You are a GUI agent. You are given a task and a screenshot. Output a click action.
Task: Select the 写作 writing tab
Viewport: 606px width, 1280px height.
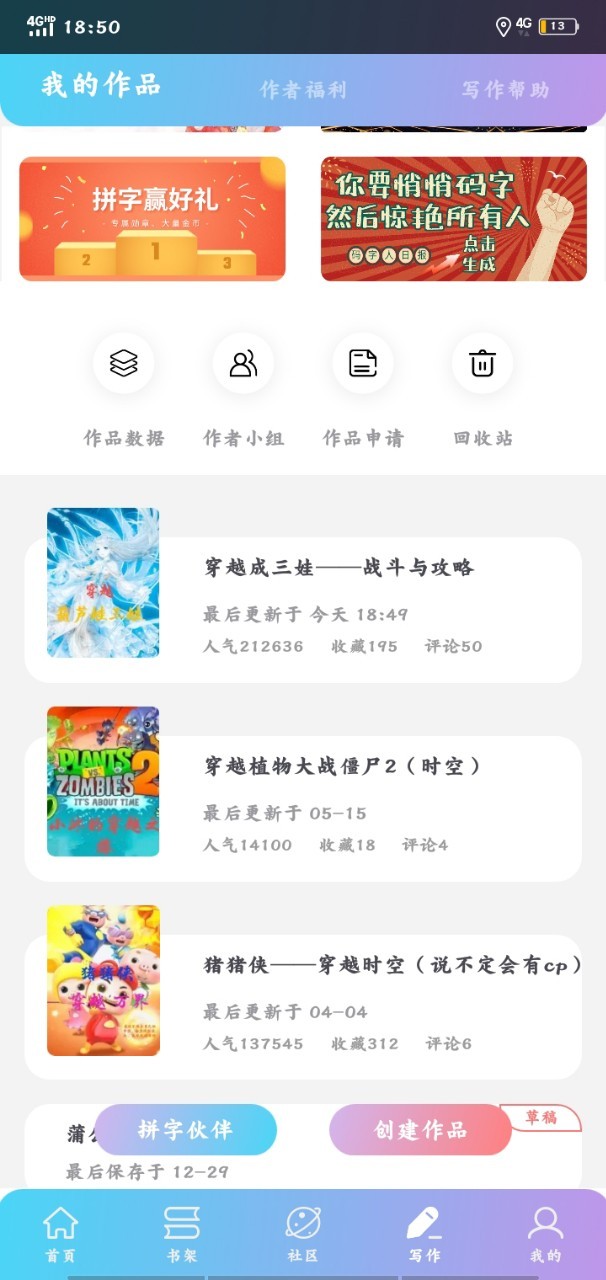click(424, 1234)
